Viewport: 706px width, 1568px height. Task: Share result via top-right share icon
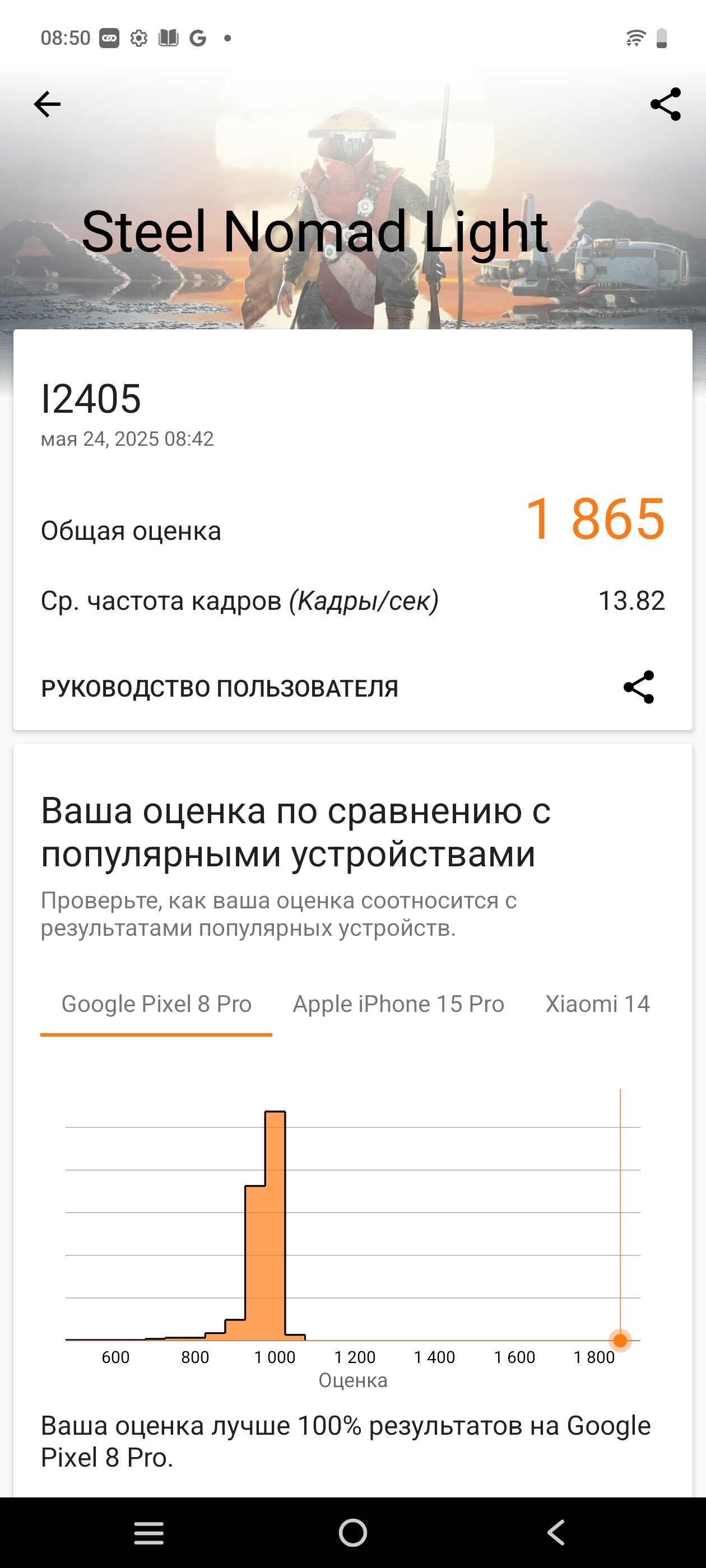(x=665, y=104)
